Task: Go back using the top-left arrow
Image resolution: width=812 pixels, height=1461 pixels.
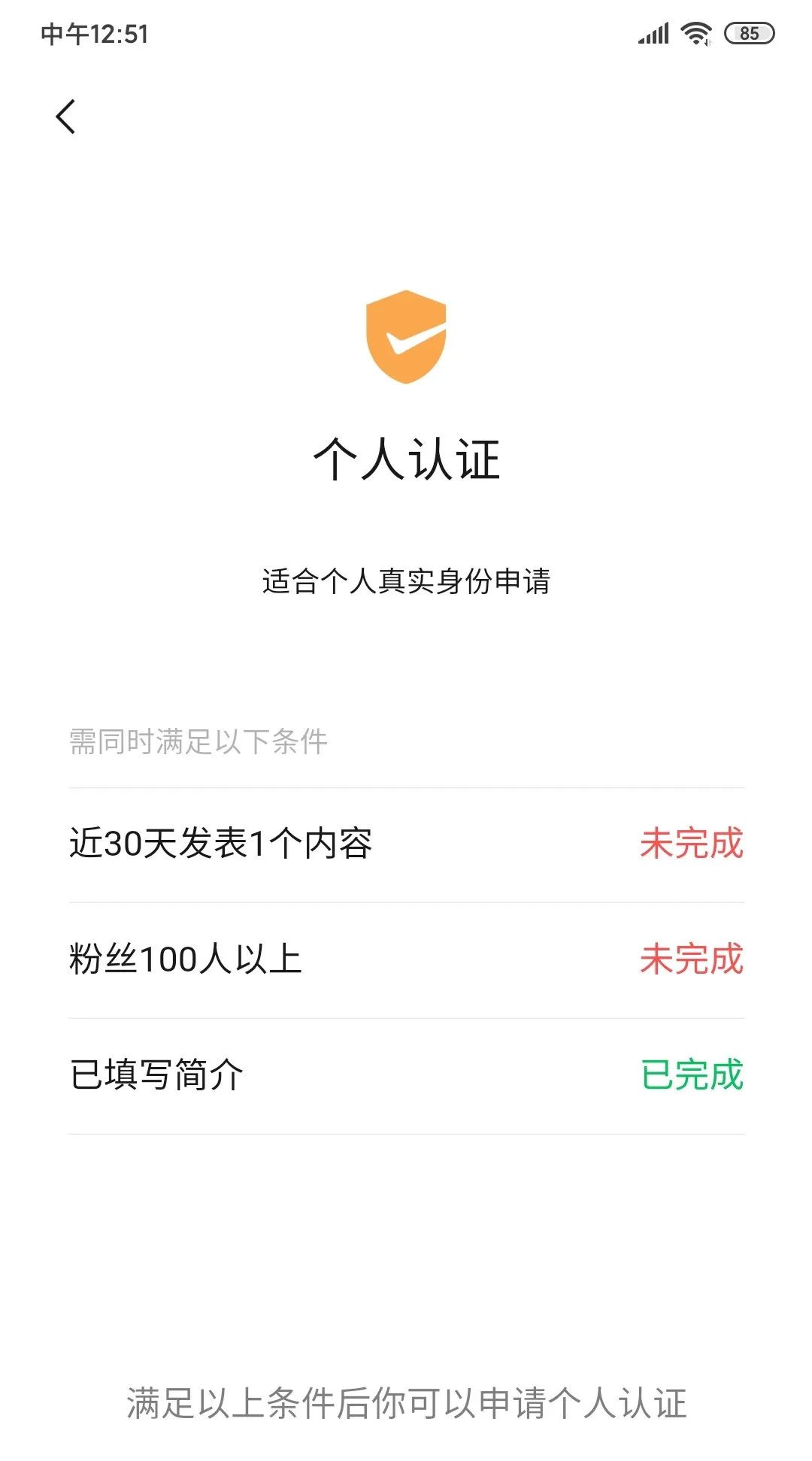Action: (66, 117)
